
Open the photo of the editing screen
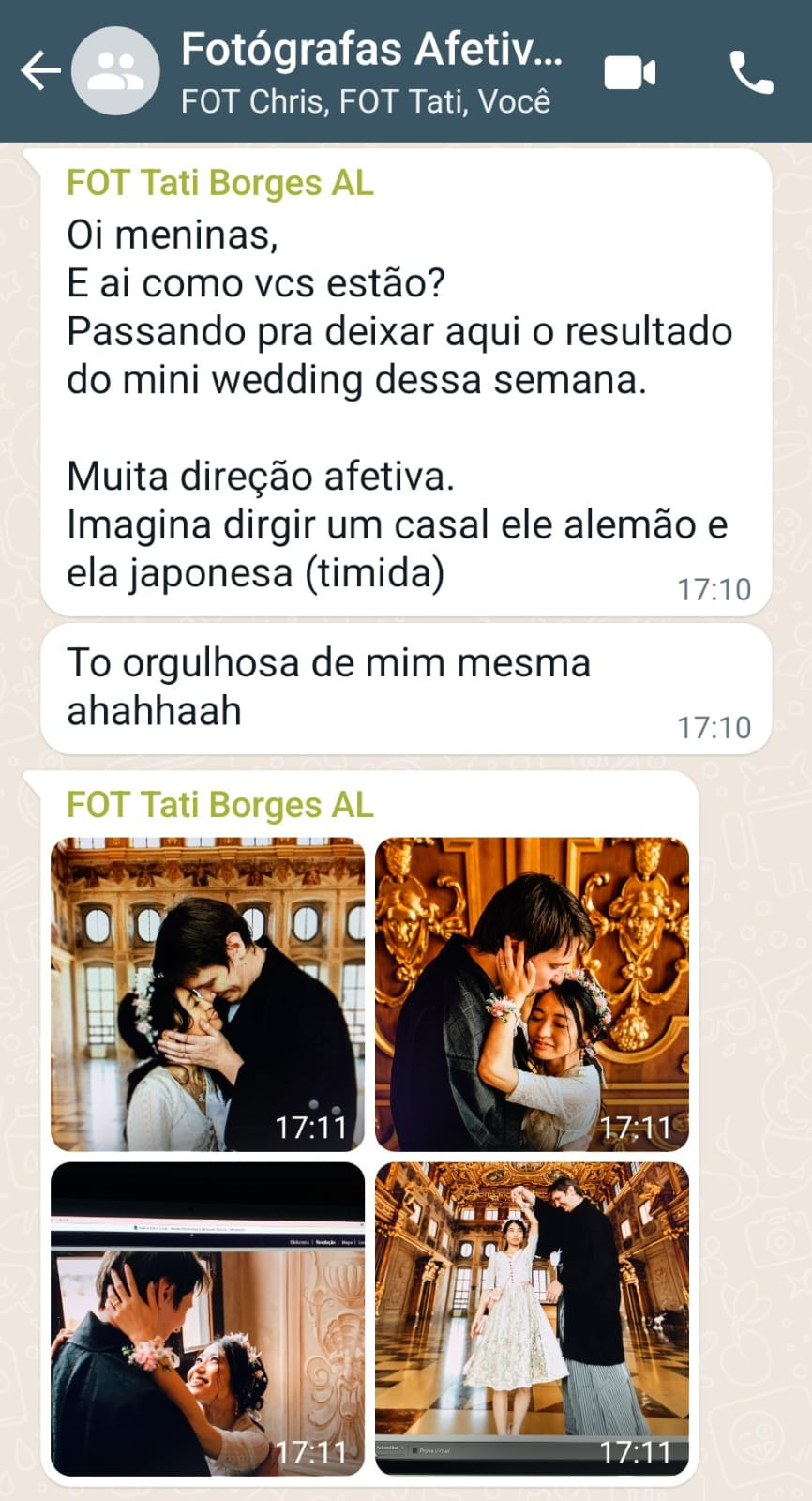click(x=207, y=1318)
